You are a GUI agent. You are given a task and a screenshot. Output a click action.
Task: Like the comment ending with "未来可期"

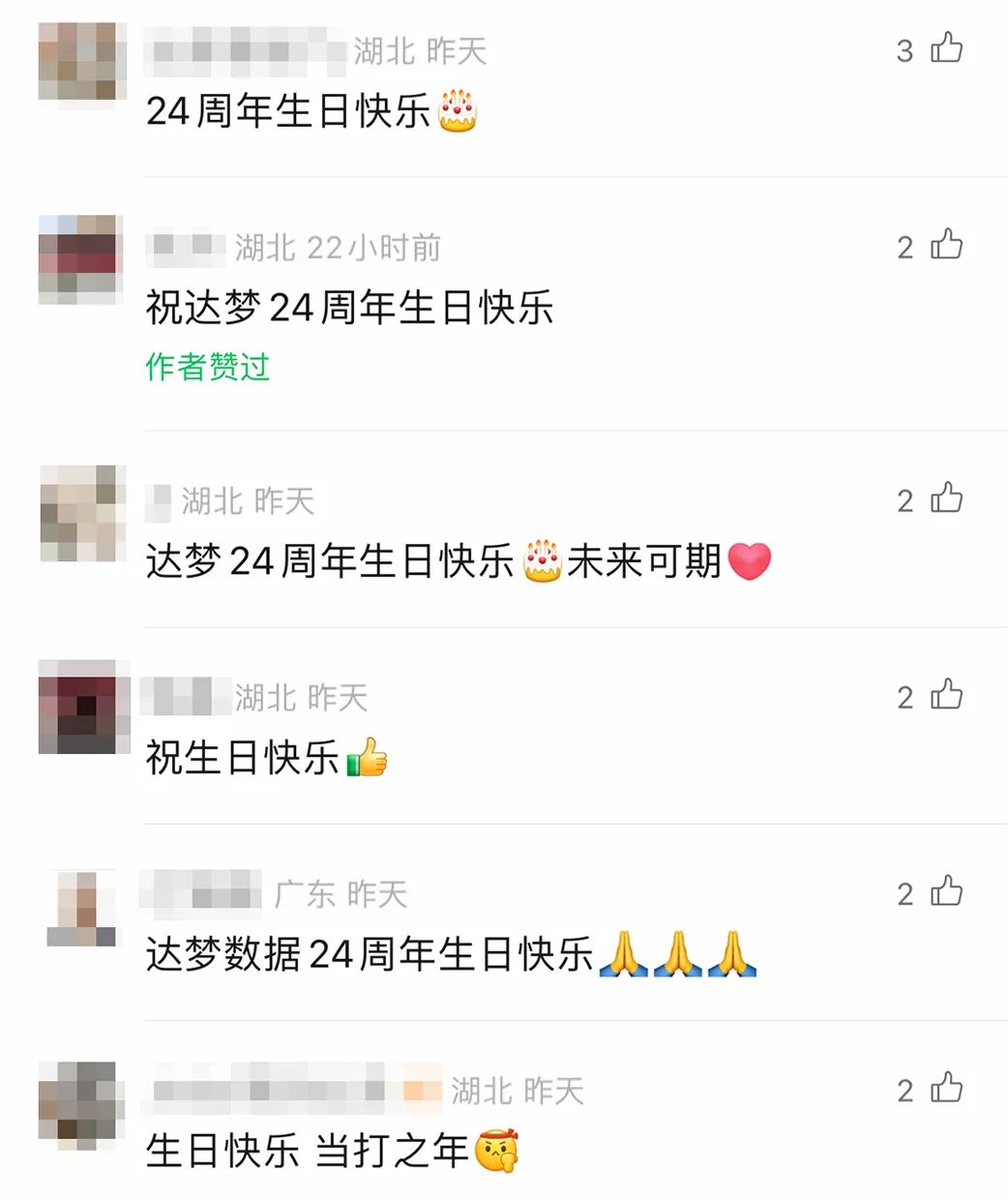[946, 499]
